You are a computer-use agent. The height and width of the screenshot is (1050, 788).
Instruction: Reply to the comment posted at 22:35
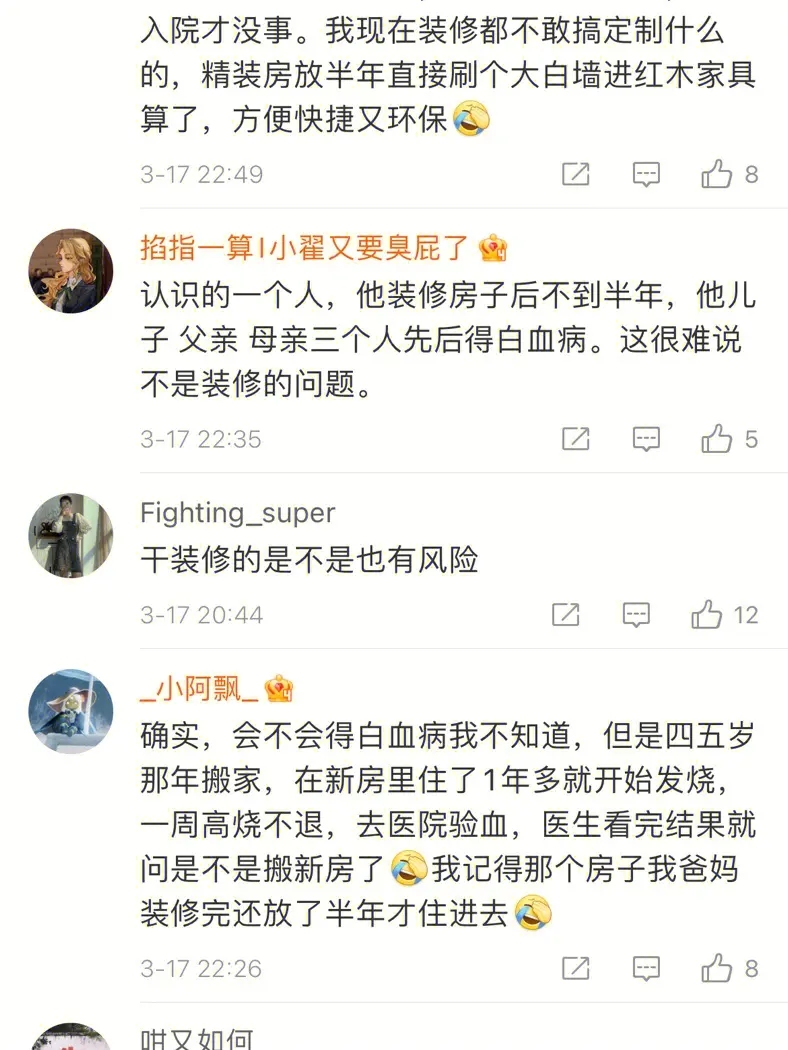pos(647,439)
